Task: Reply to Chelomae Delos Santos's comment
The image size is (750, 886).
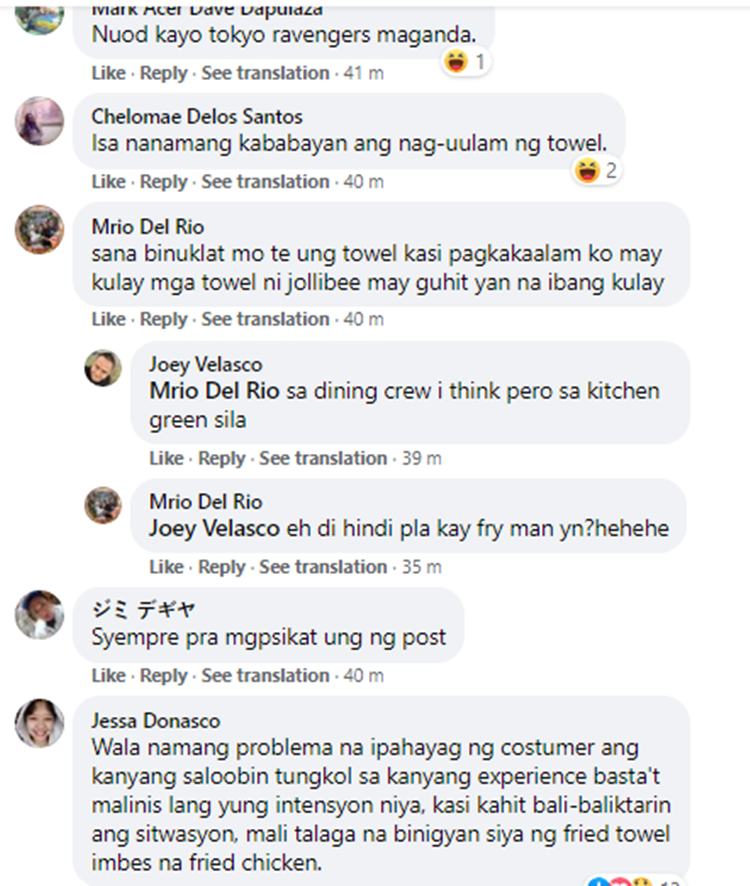Action: pos(163,182)
